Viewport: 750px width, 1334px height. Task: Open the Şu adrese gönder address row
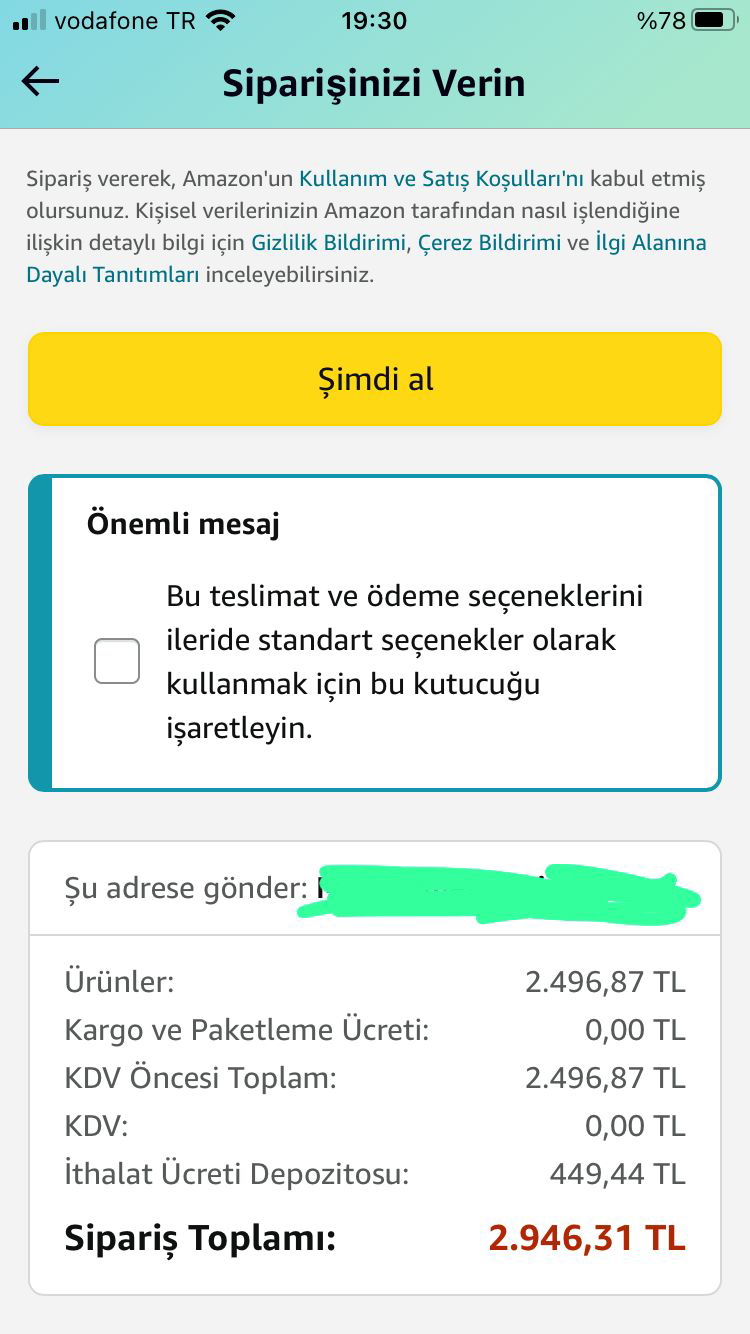[375, 888]
